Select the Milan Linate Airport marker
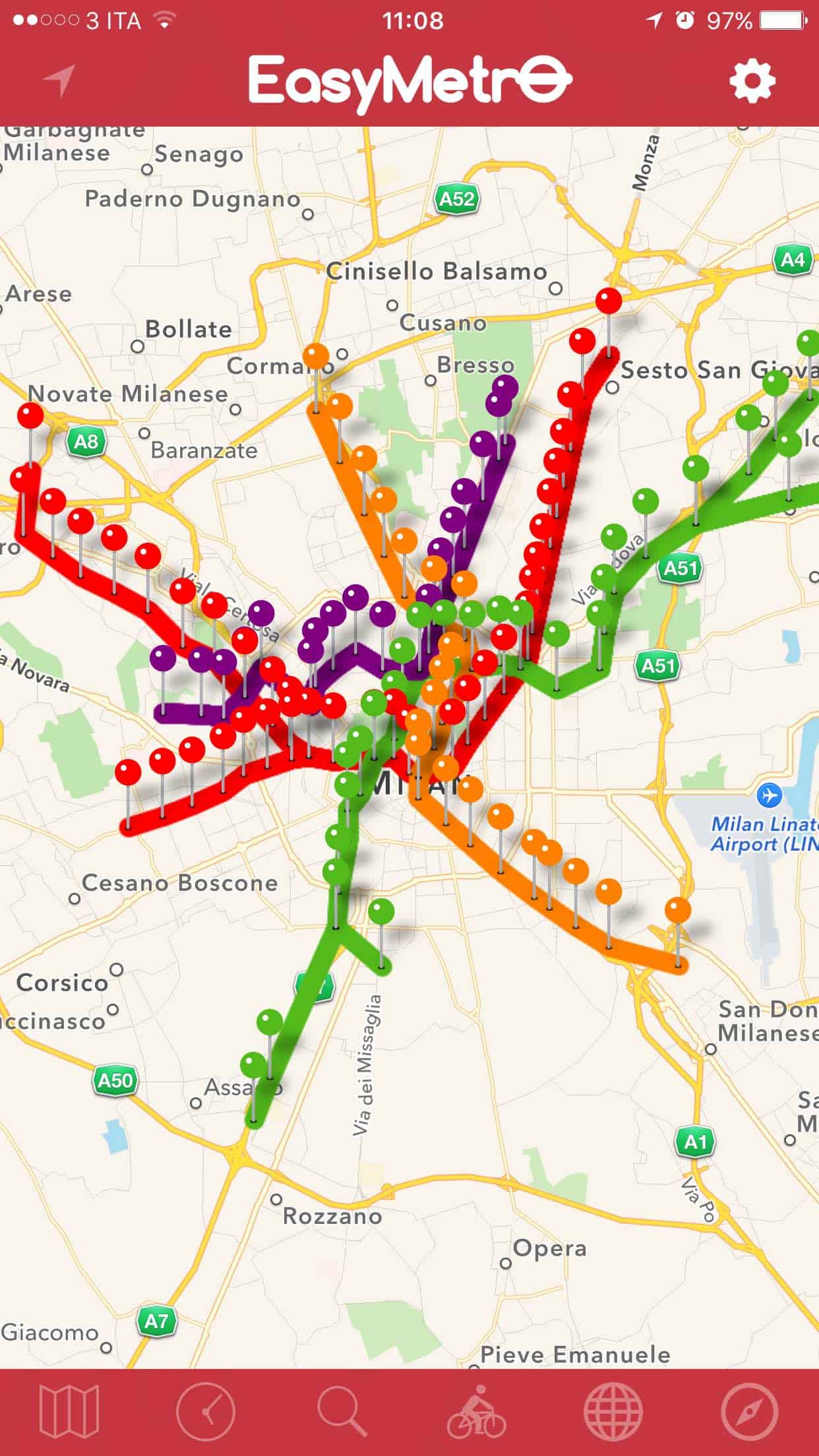 [769, 795]
